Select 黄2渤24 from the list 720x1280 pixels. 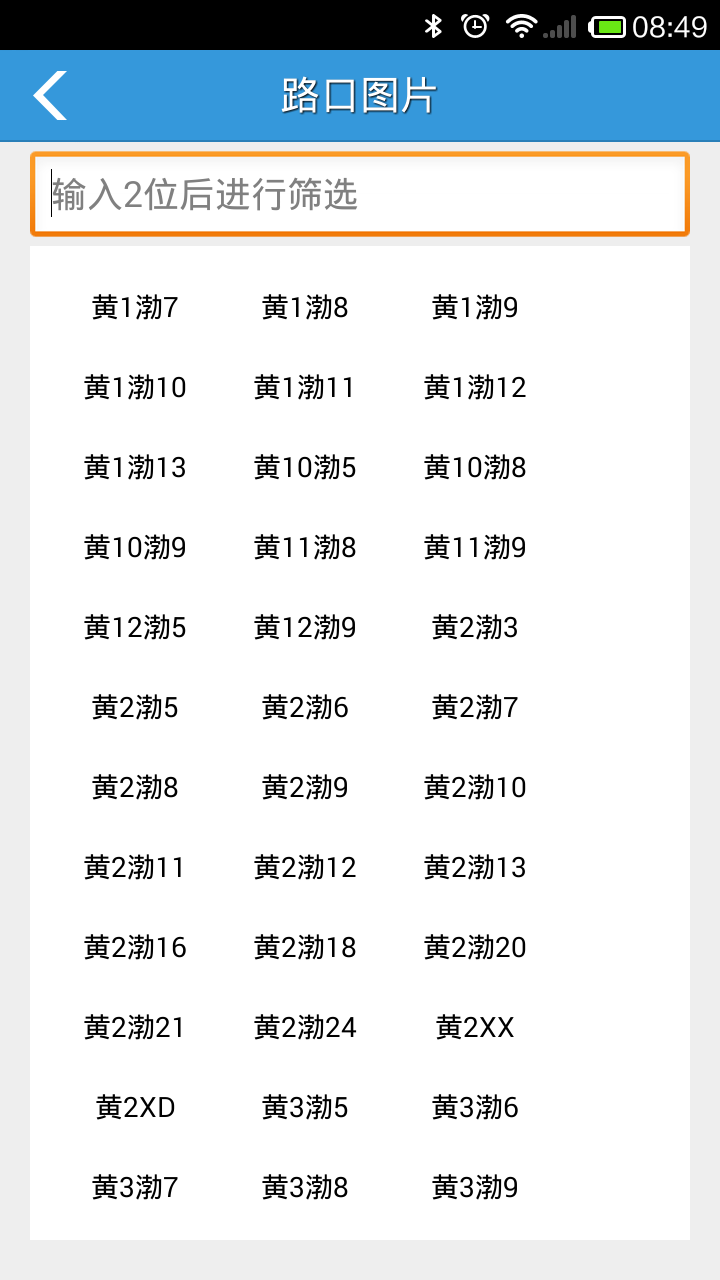coord(305,1027)
